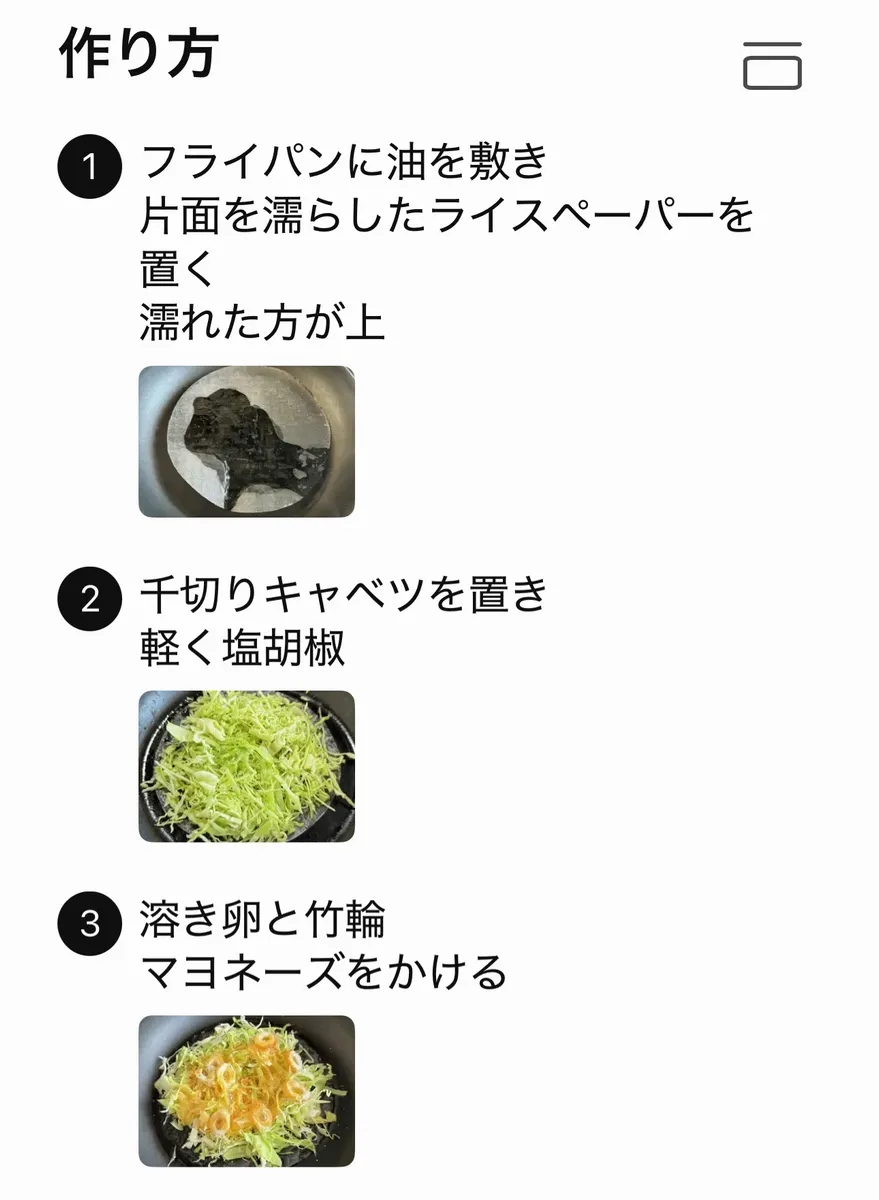Screen dimensions: 879x1200
Task: Switch to the card view mode for the steps
Action: (x=772, y=66)
